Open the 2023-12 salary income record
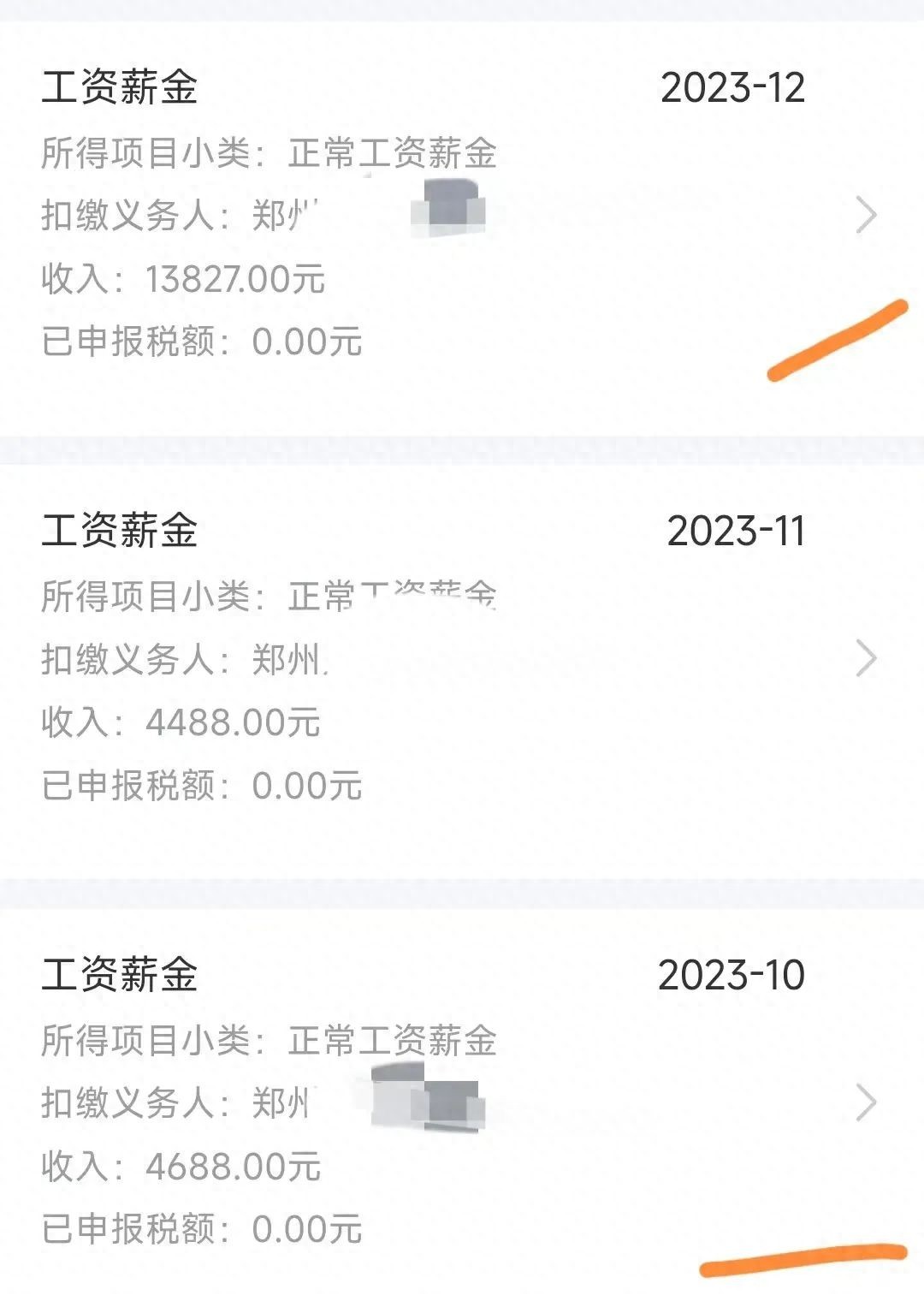 click(866, 215)
